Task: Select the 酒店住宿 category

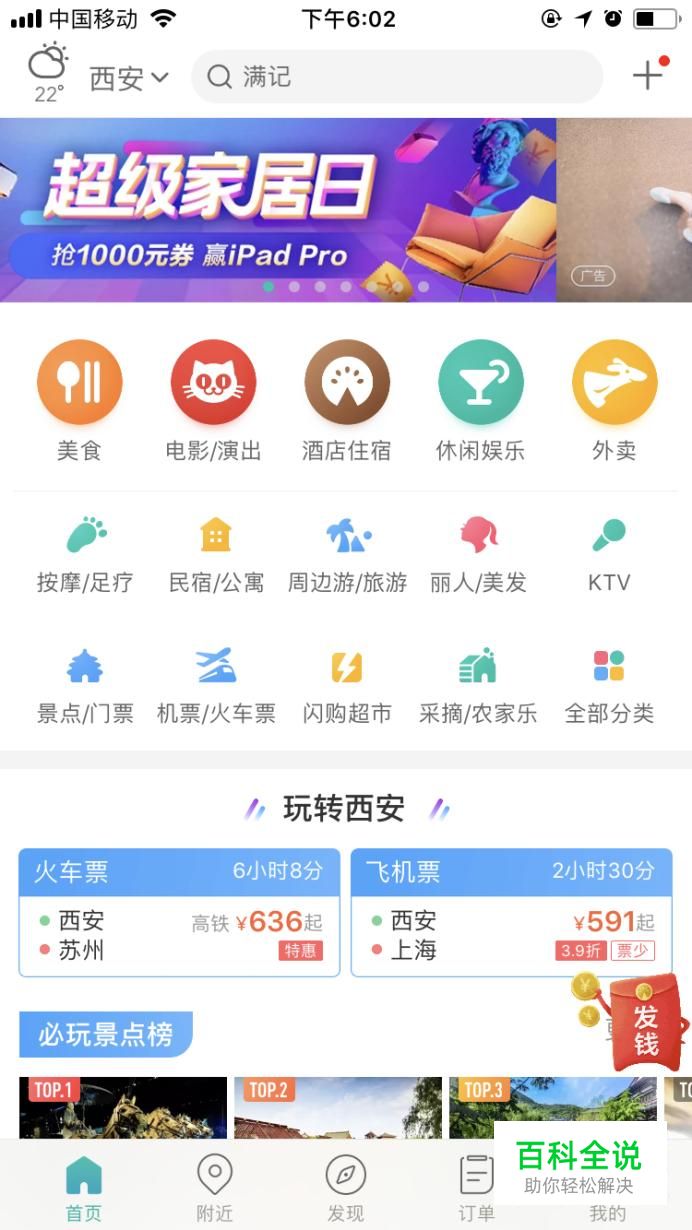Action: click(x=346, y=401)
